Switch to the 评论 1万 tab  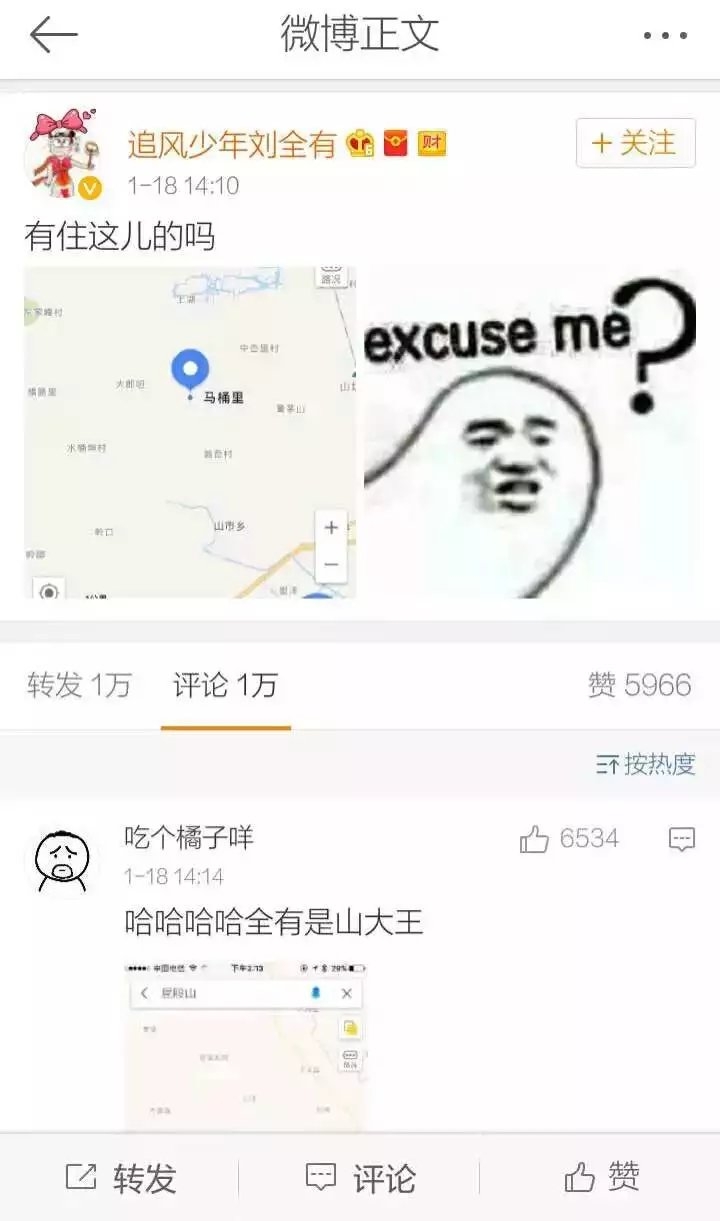coord(225,685)
